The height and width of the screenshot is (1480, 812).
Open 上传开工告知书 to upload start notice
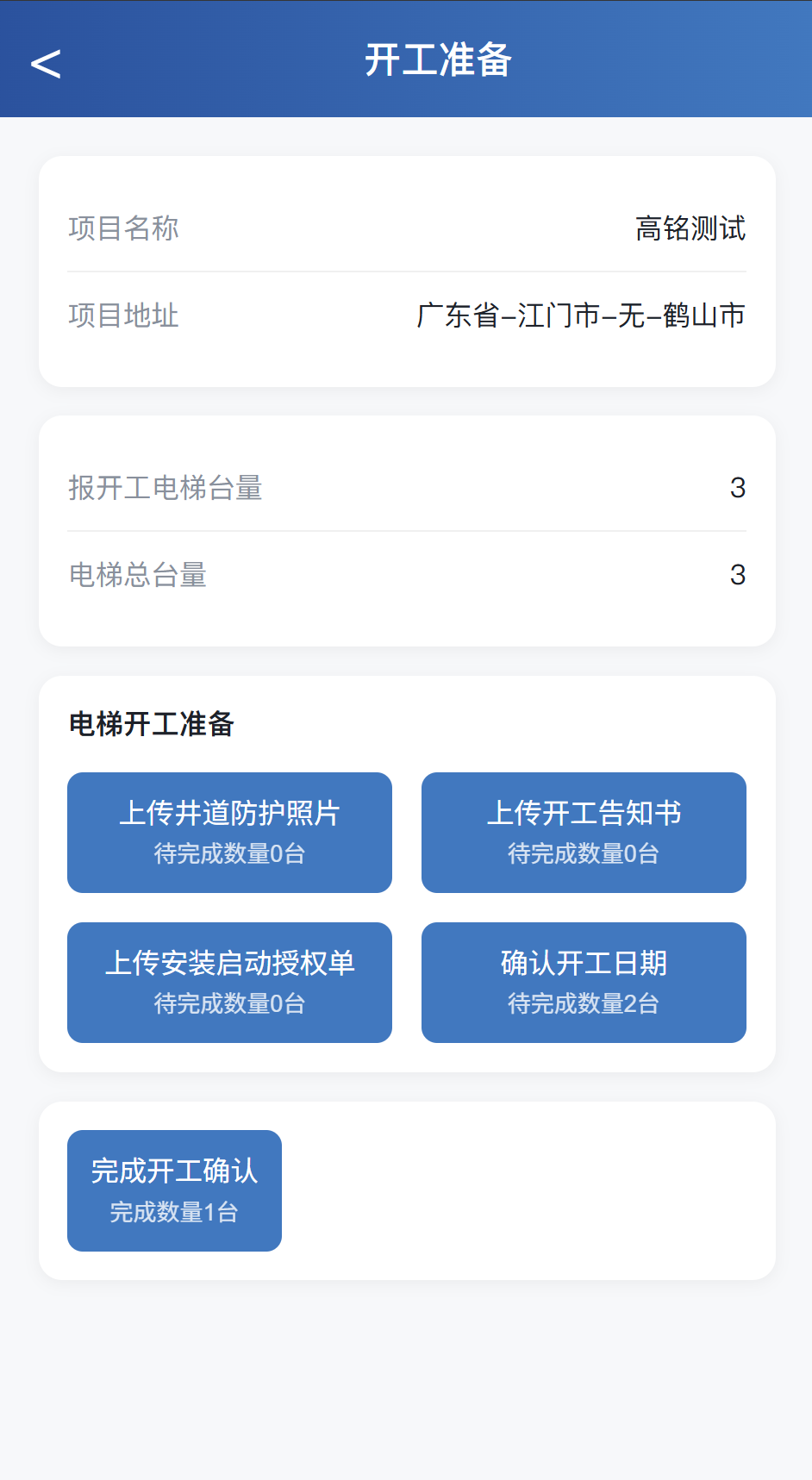click(x=584, y=832)
